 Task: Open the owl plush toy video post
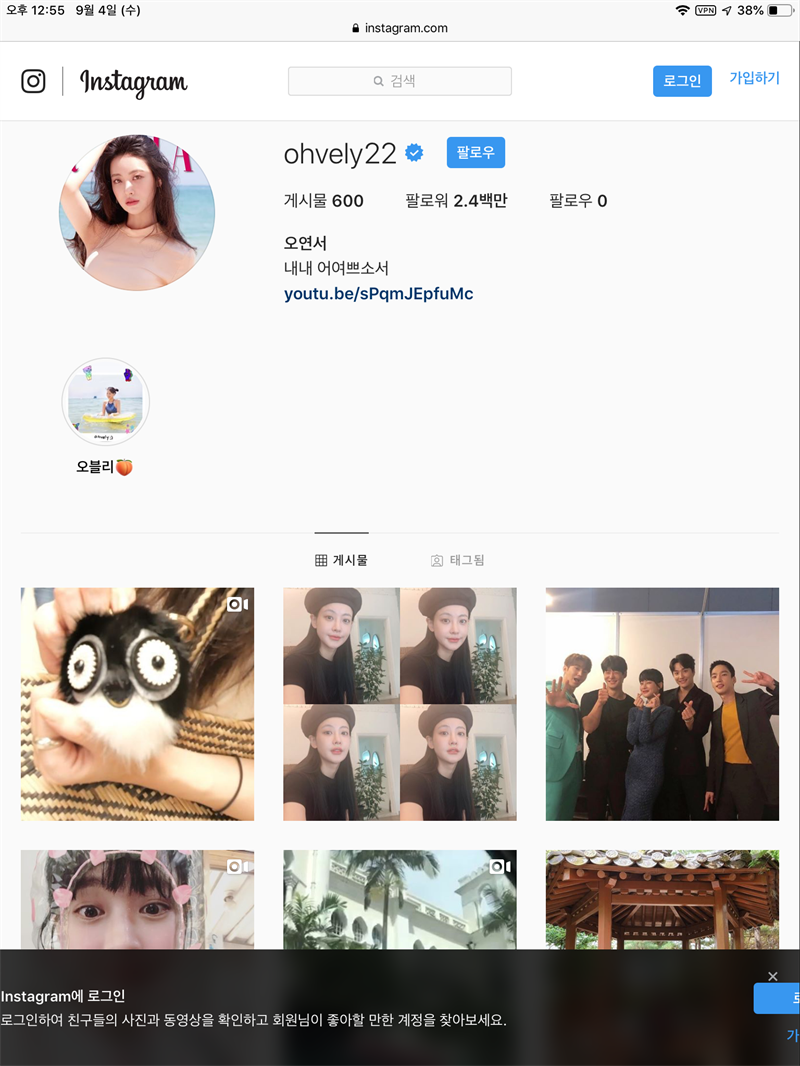[137, 704]
